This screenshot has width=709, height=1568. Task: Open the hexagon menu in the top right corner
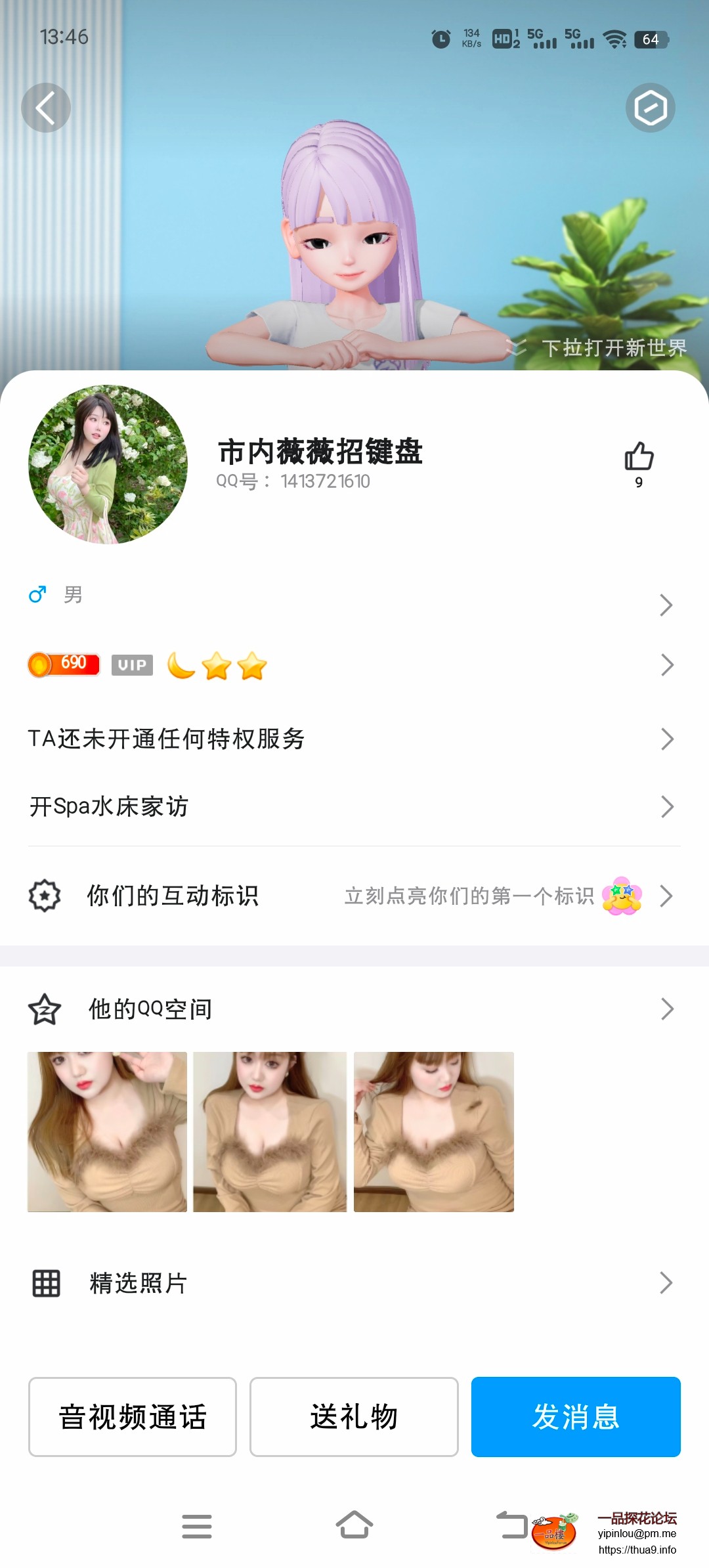pyautogui.click(x=650, y=108)
